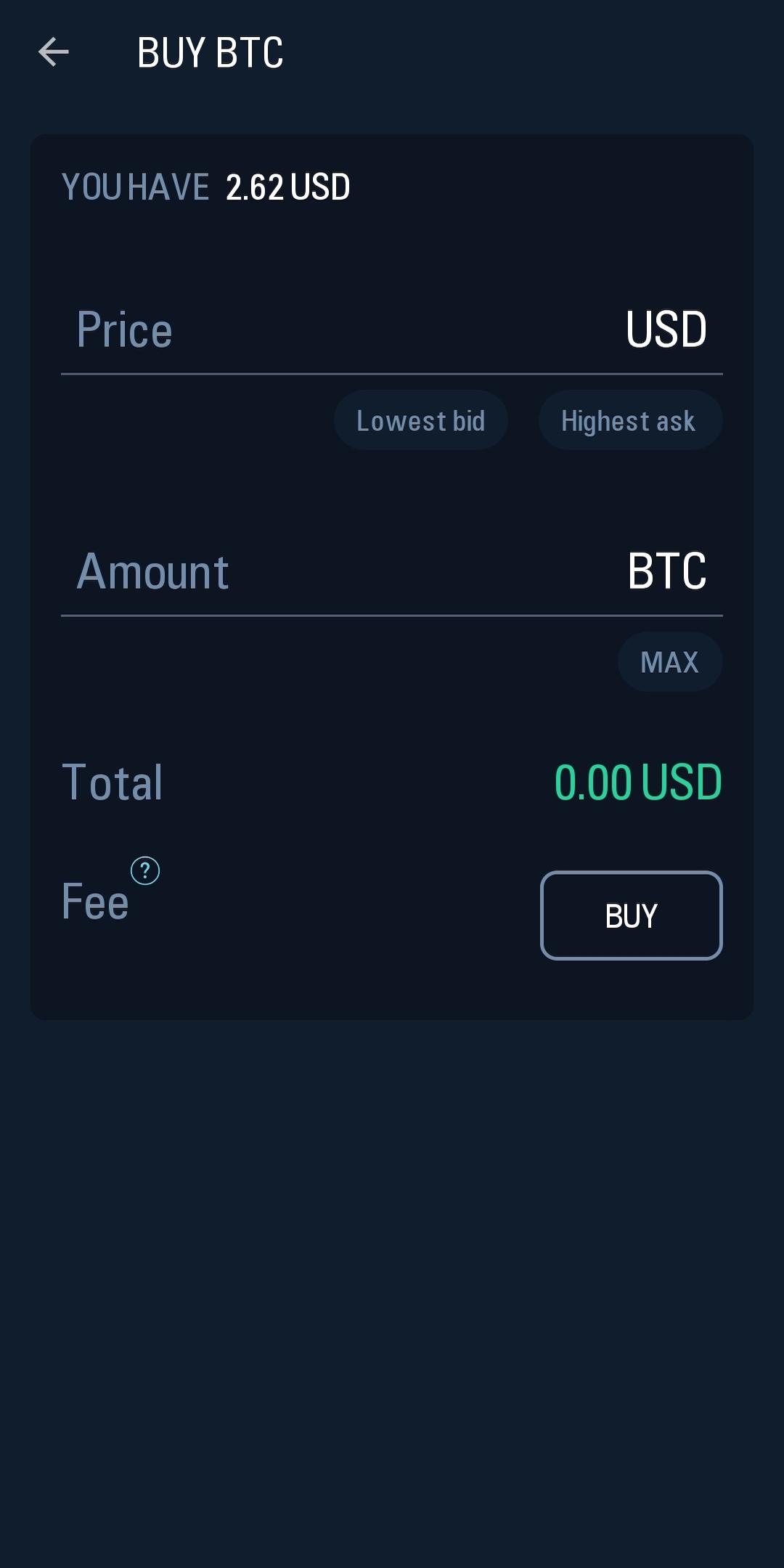Screen dimensions: 784x1568
Task: Confirm the order with the BUY button
Action: click(x=631, y=915)
